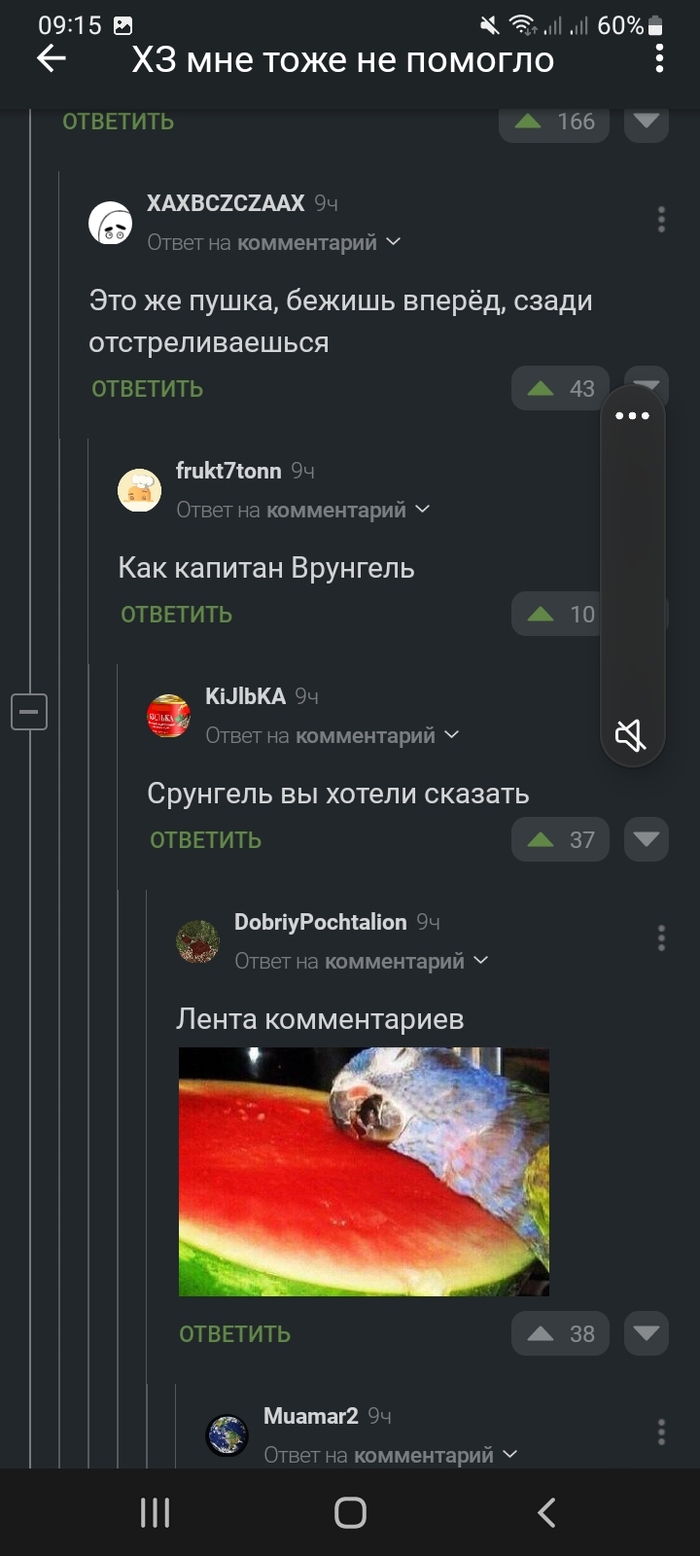700x1556 pixels.
Task: Open the overflow menu in app bar
Action: tap(659, 59)
